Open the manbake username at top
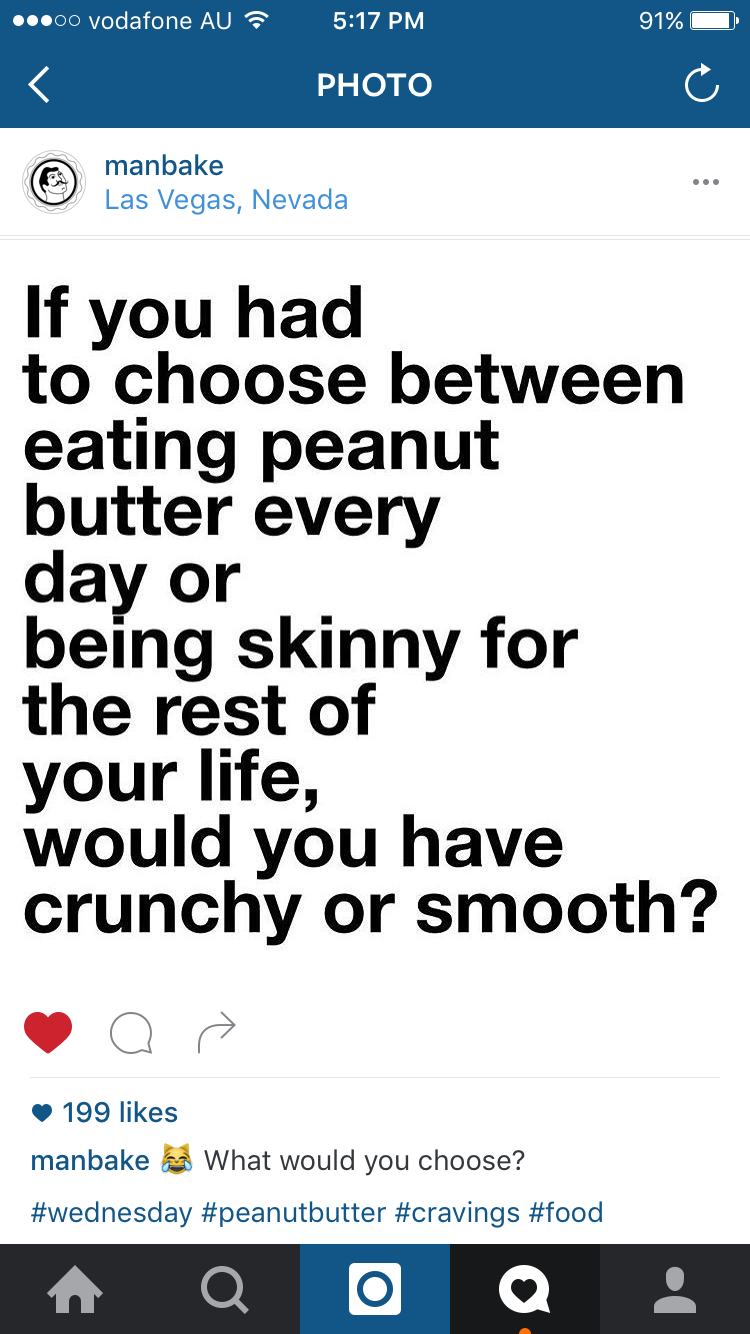Image resolution: width=750 pixels, height=1334 pixels. click(x=164, y=165)
